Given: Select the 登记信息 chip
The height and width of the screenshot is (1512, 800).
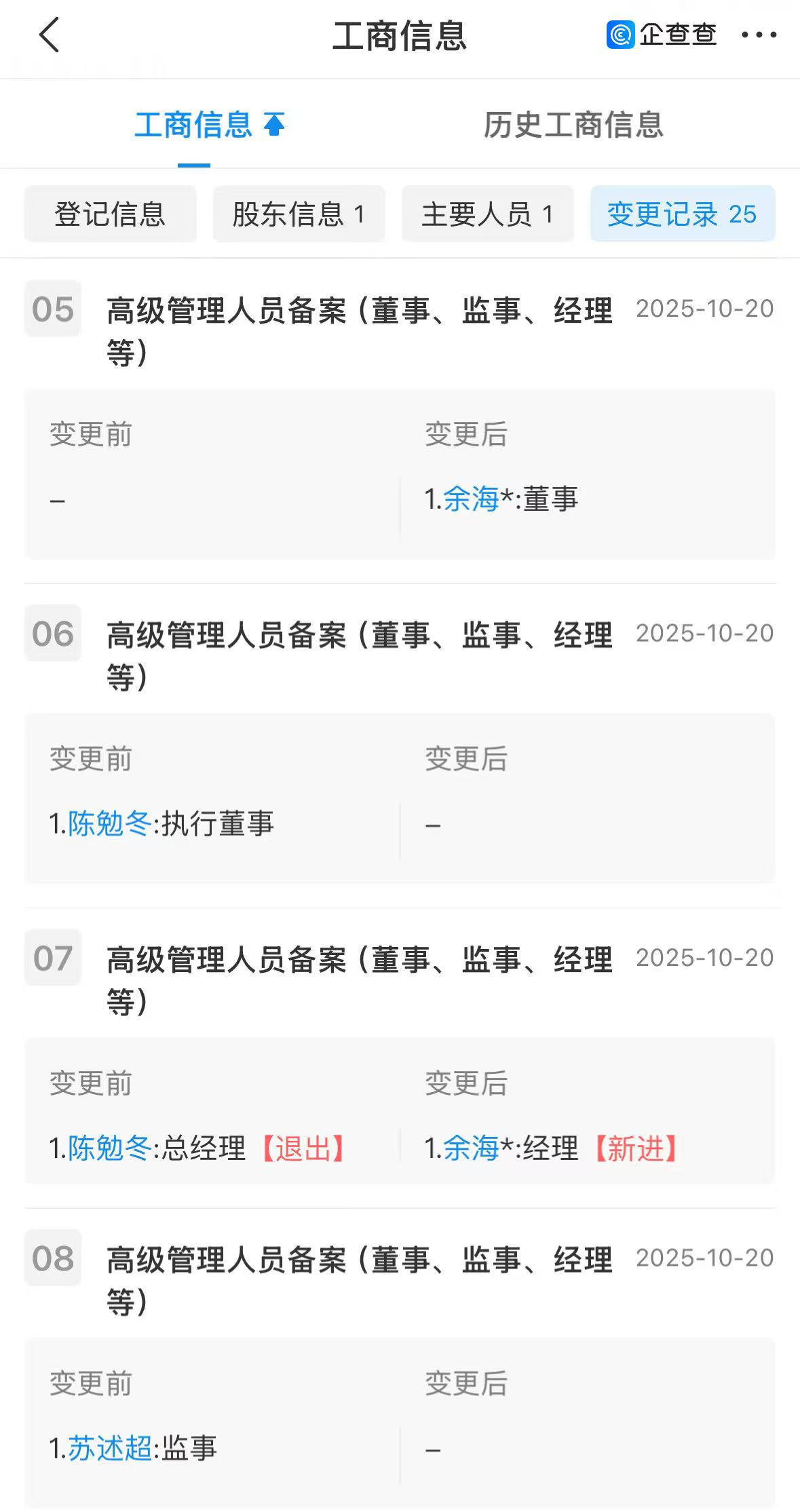Looking at the screenshot, I should point(110,214).
